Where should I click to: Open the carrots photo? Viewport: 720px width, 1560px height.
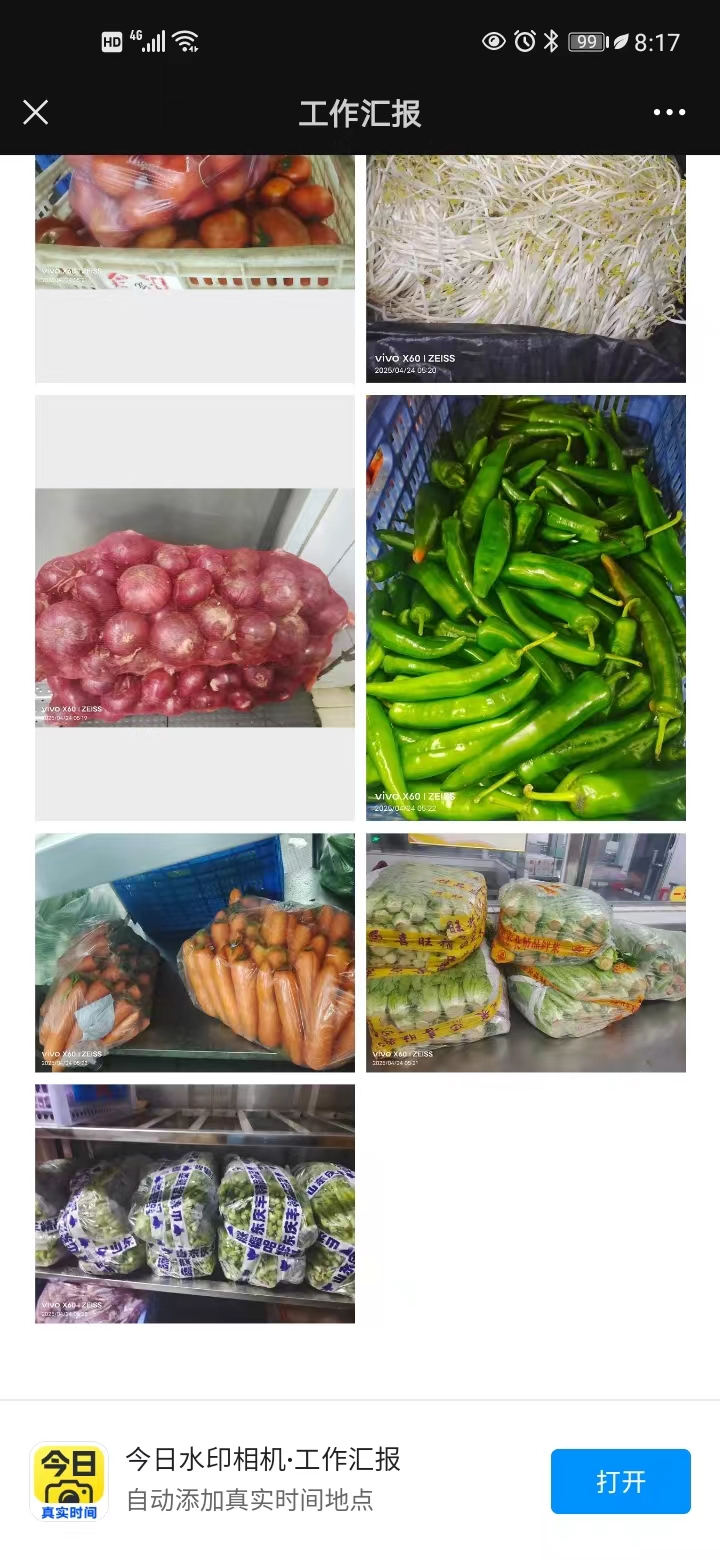(195, 952)
